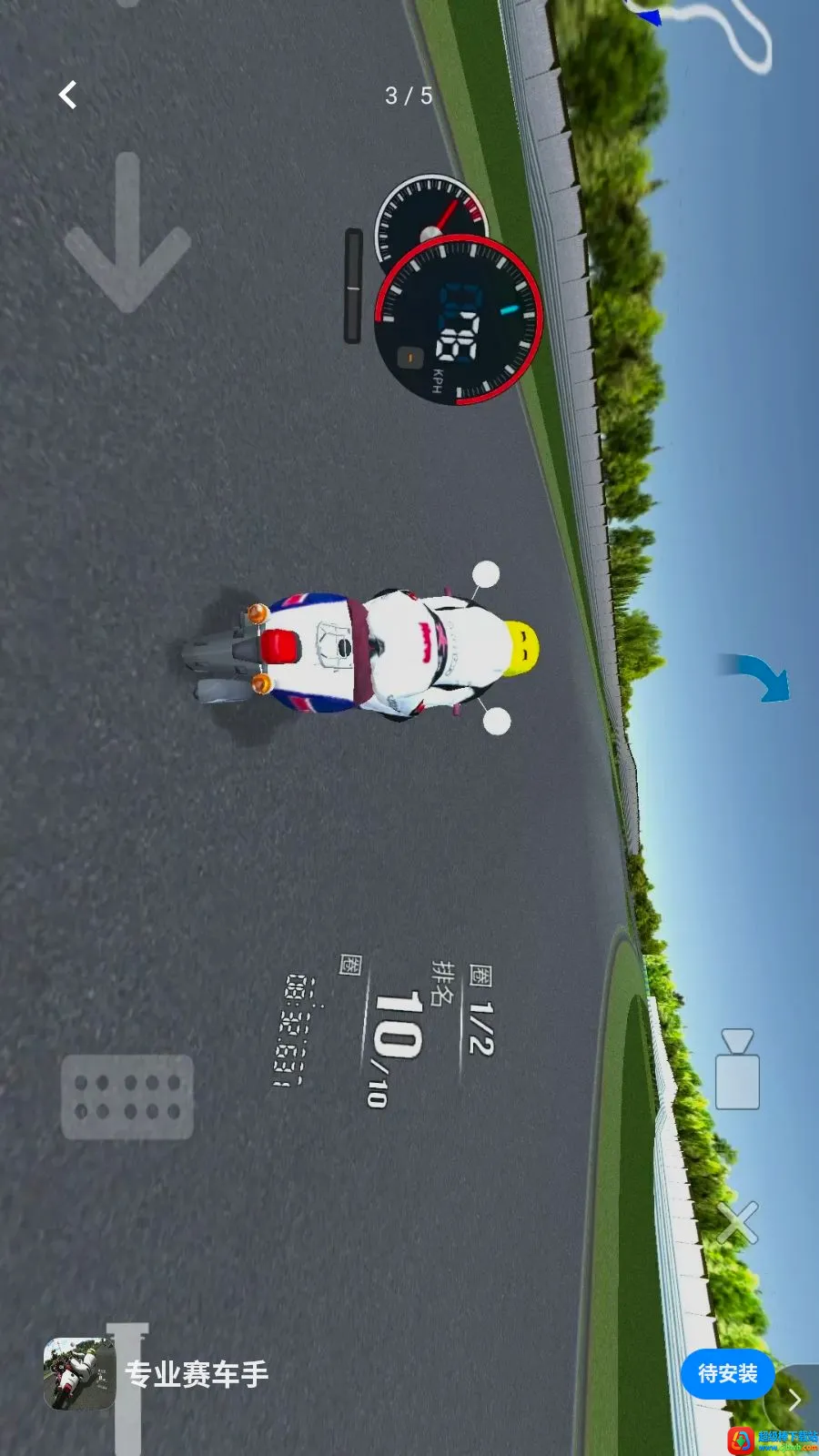Open the 专业赛车手 app details
The image size is (819, 1456).
pyautogui.click(x=196, y=1374)
